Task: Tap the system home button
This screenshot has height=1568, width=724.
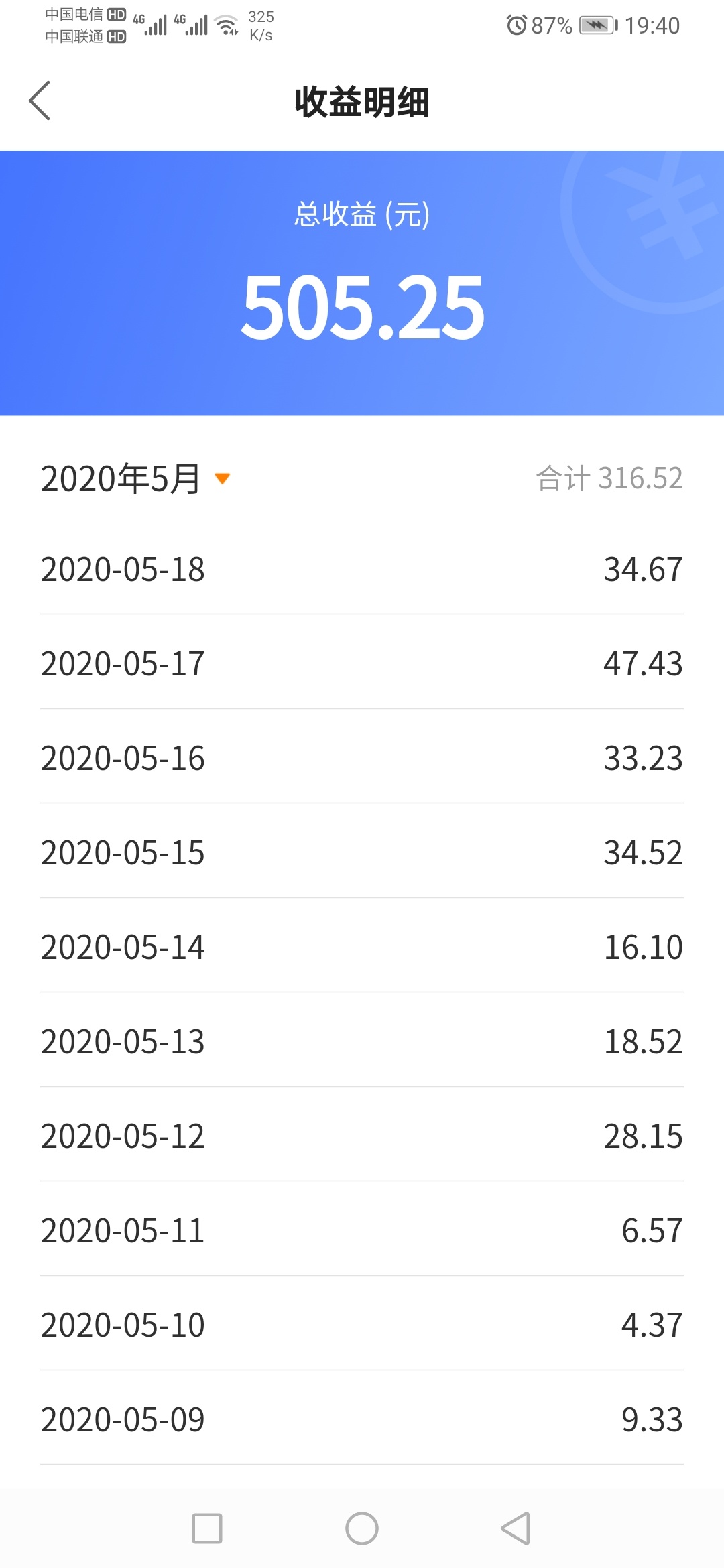Action: click(x=362, y=1528)
